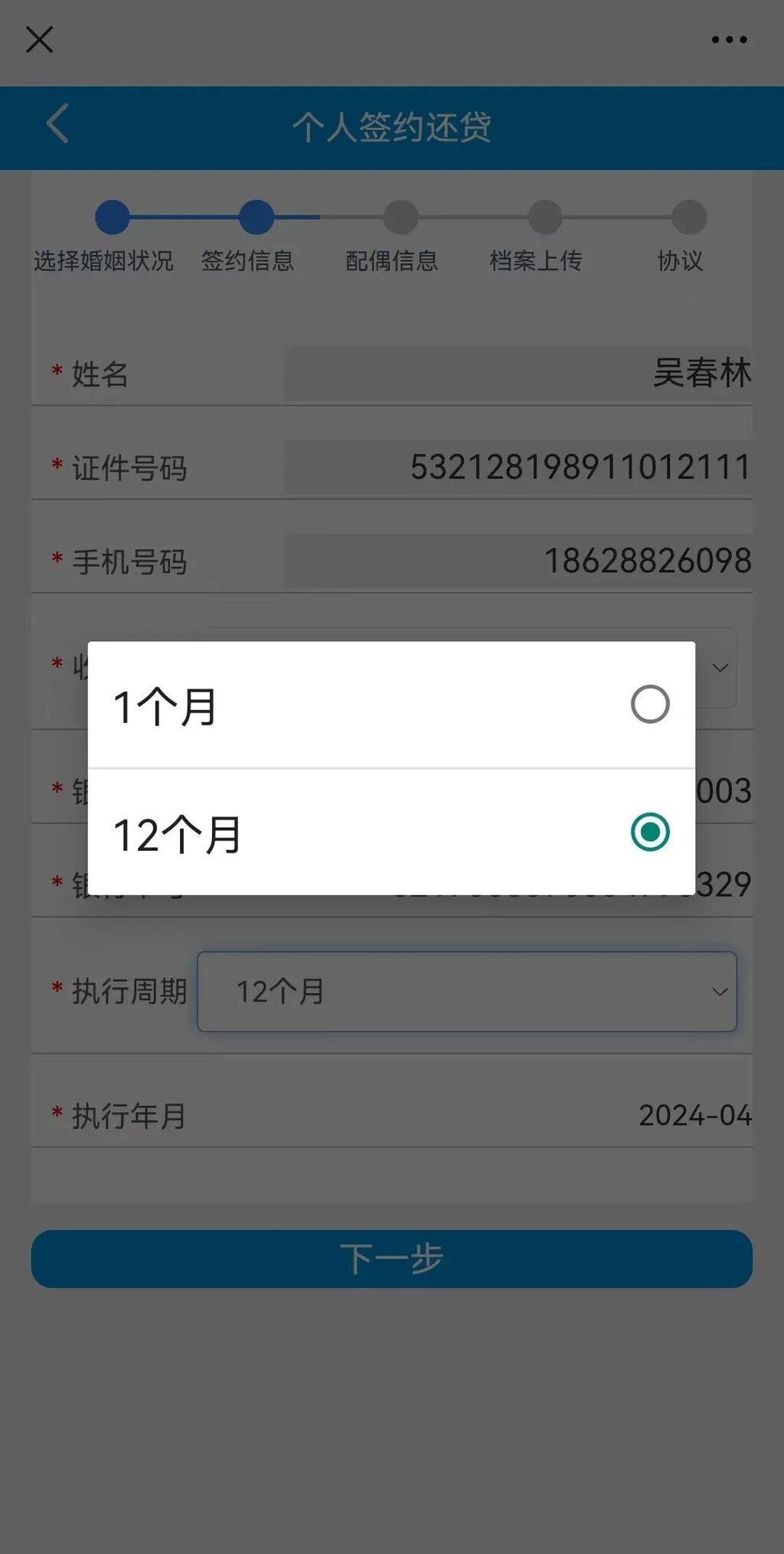784x1554 pixels.
Task: Deselect the currently checked 12个月 option
Action: pyautogui.click(x=648, y=831)
